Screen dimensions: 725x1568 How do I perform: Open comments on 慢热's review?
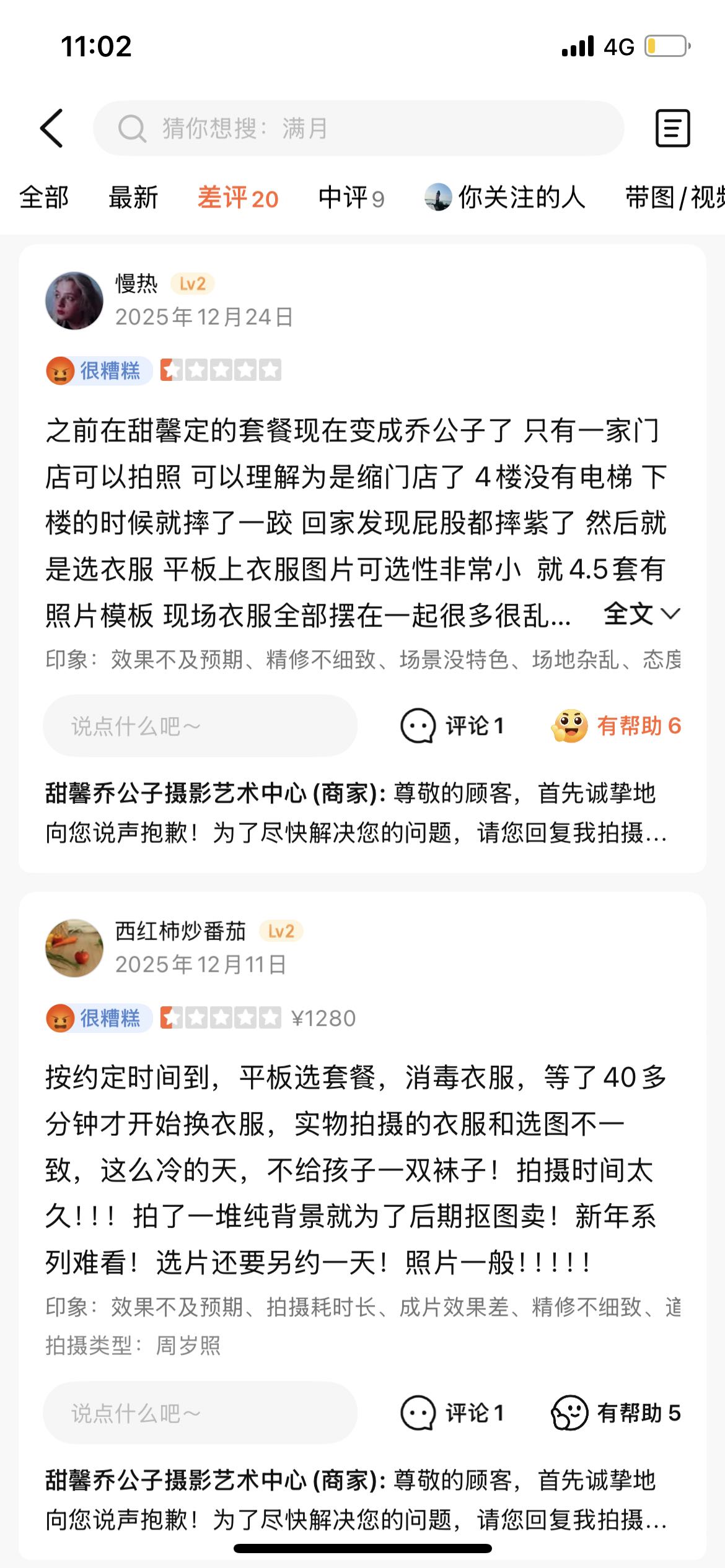(452, 726)
